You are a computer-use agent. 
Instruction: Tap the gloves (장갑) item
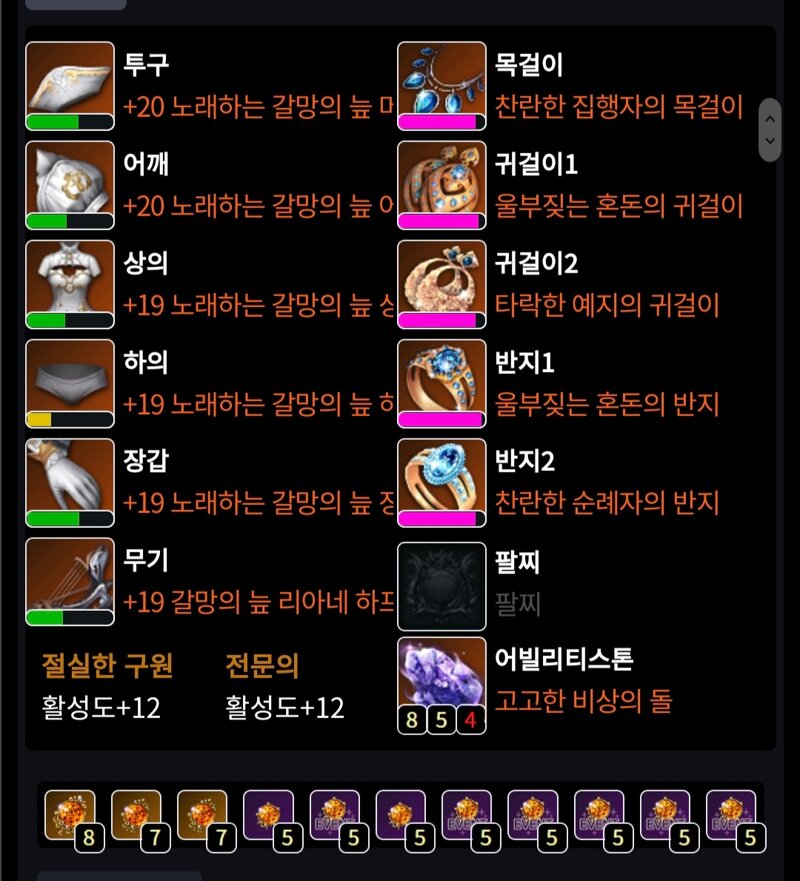pyautogui.click(x=69, y=481)
